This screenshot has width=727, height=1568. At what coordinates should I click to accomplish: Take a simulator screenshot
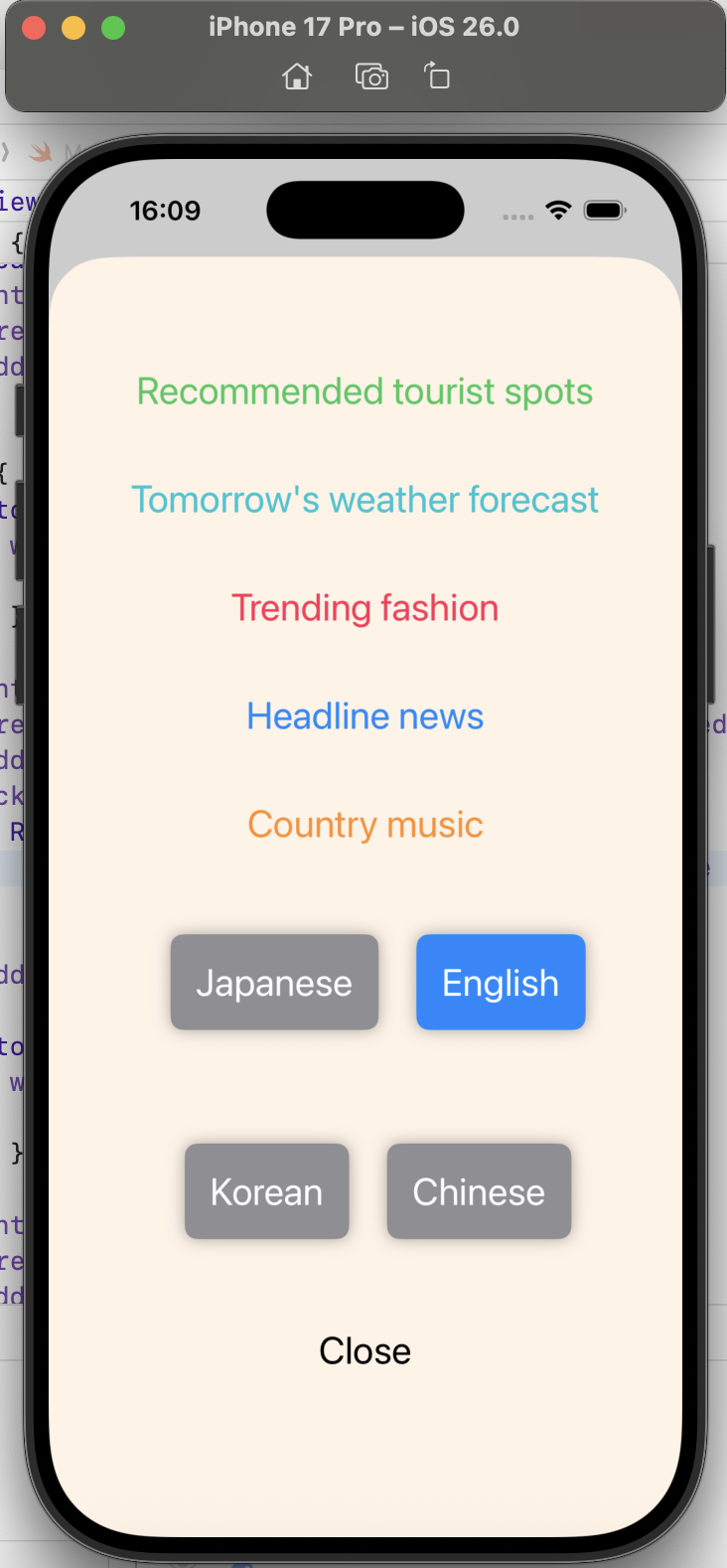[371, 77]
